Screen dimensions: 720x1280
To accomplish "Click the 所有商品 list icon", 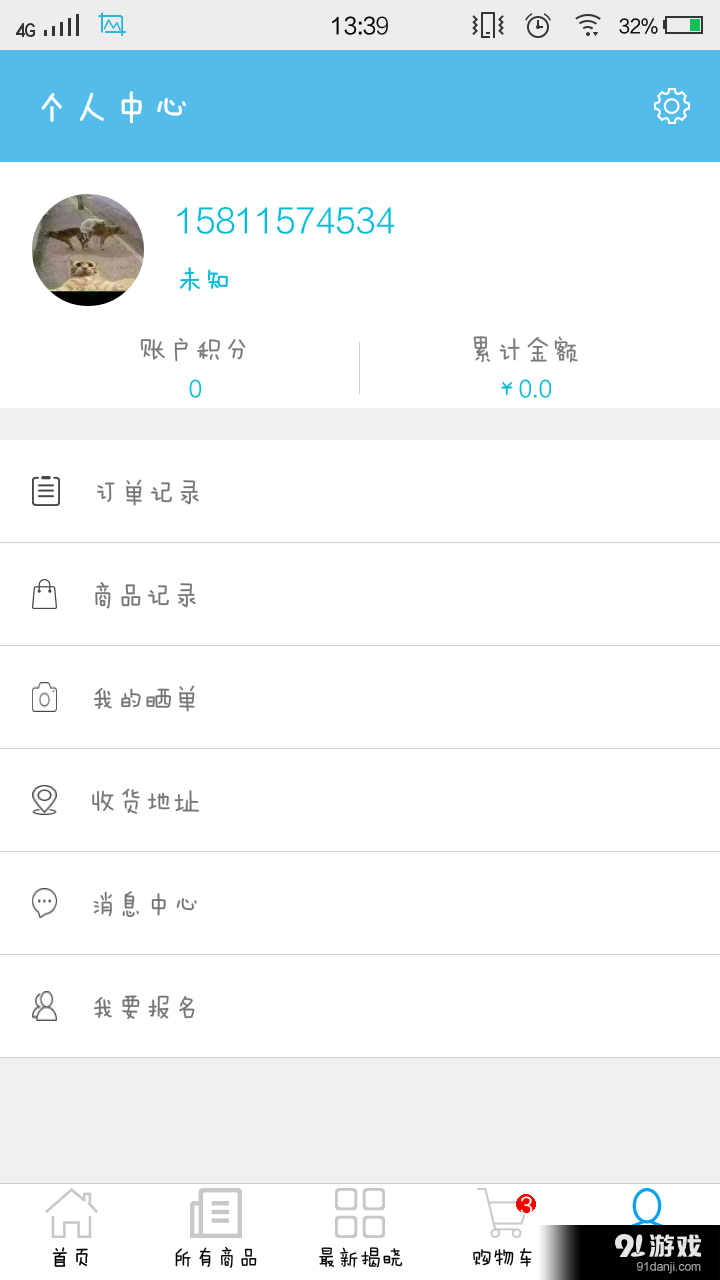I will (x=217, y=1212).
